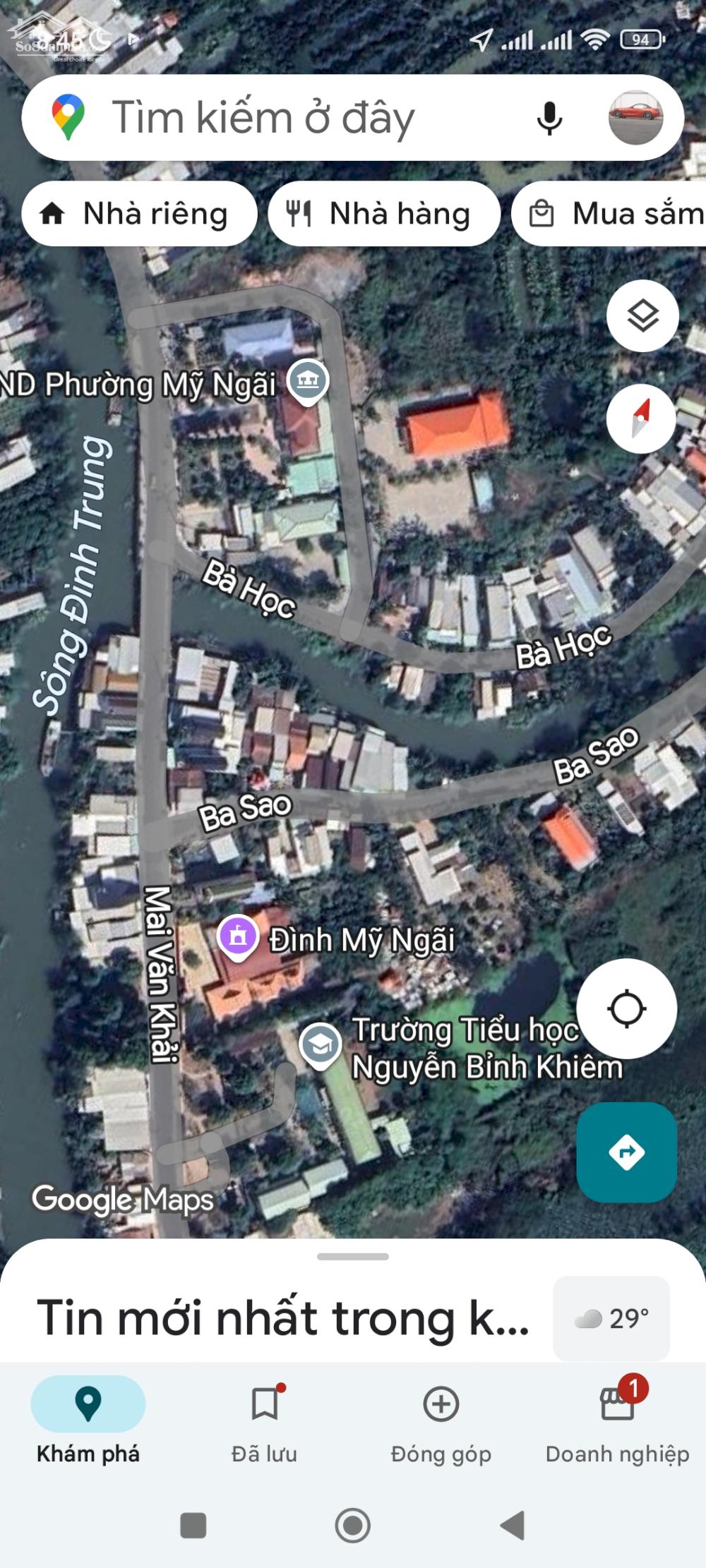Screen dimensions: 706x1568
Task: Filter by the Nhà hàng chip
Action: (x=383, y=214)
